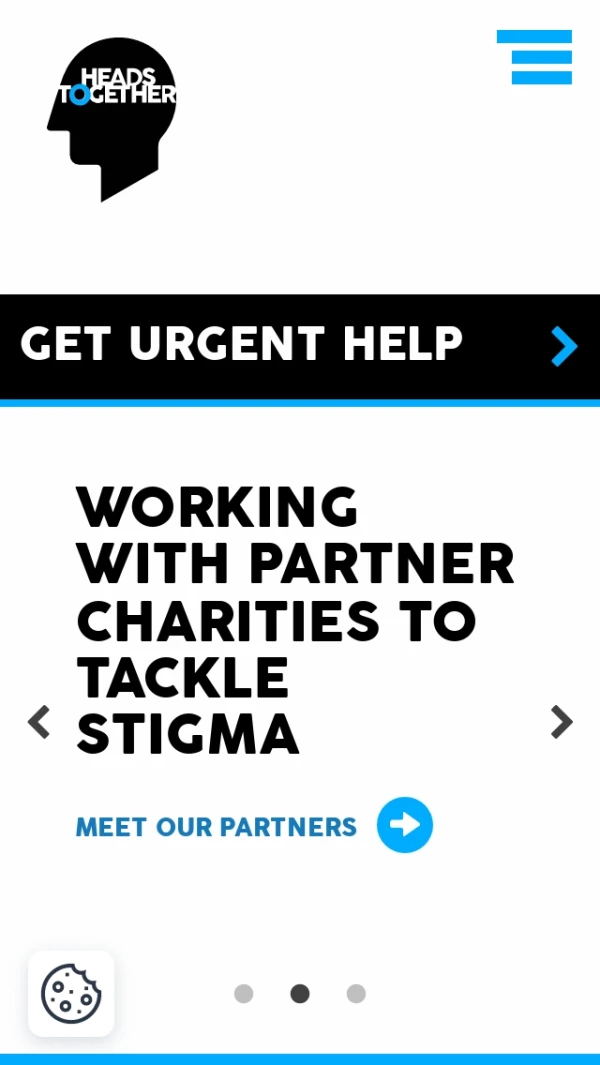Open cookie preferences
The image size is (600, 1065).
click(x=71, y=993)
